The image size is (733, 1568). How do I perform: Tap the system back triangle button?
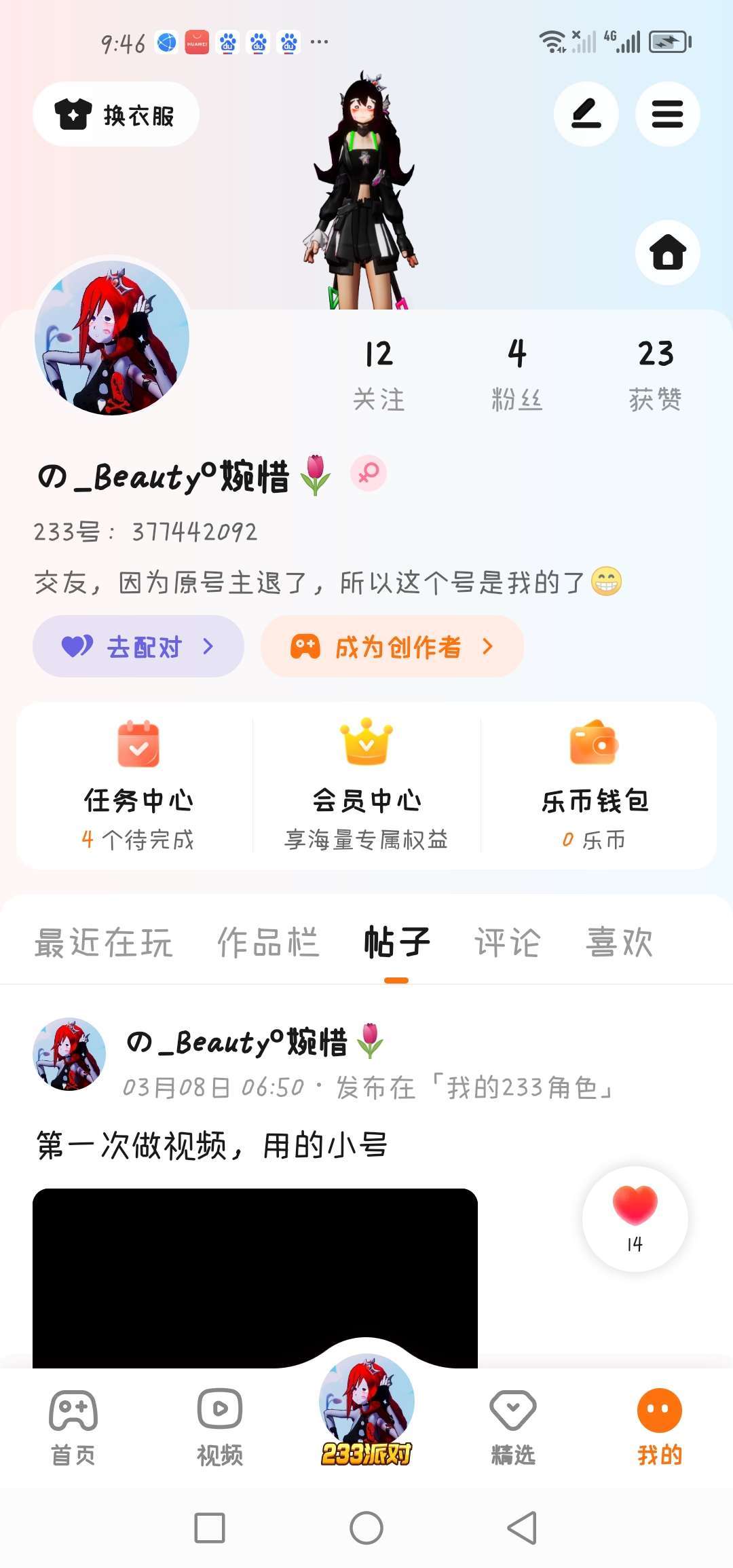click(523, 1528)
